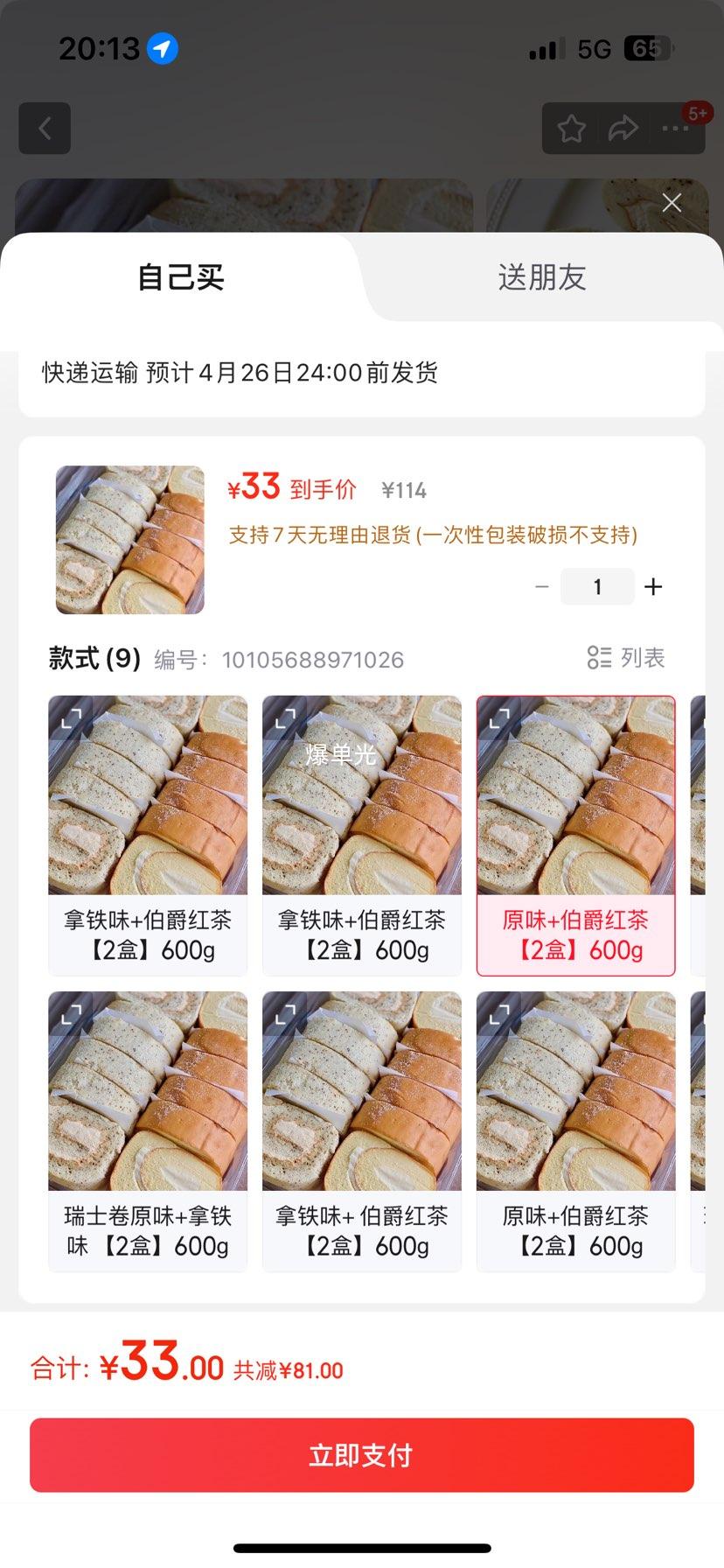Select the 瑞士卷原味+拿铁味 variant
724x1568 pixels.
tap(147, 1130)
